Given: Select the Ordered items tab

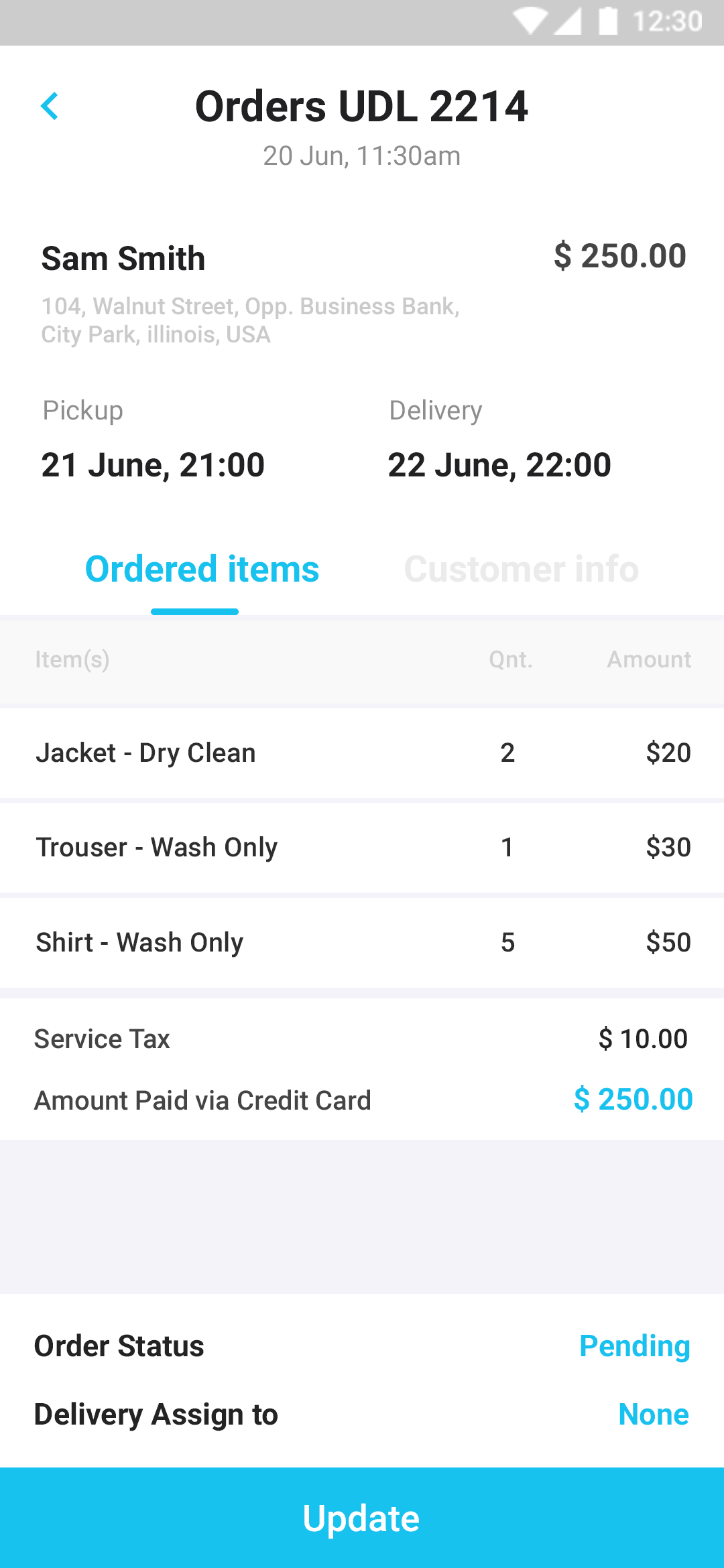Looking at the screenshot, I should click(x=202, y=569).
